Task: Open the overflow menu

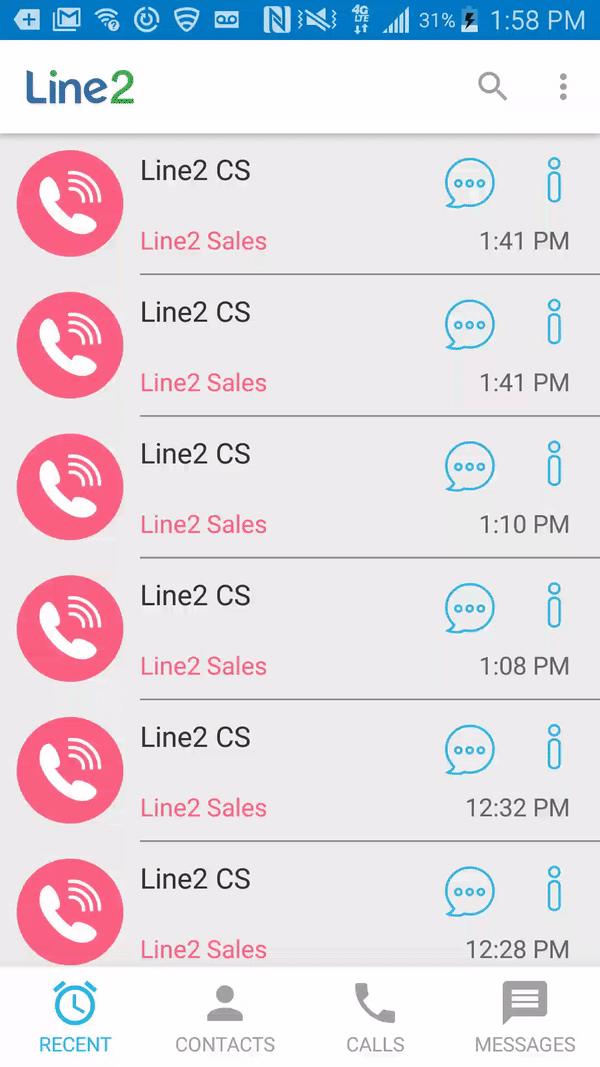Action: coord(563,87)
